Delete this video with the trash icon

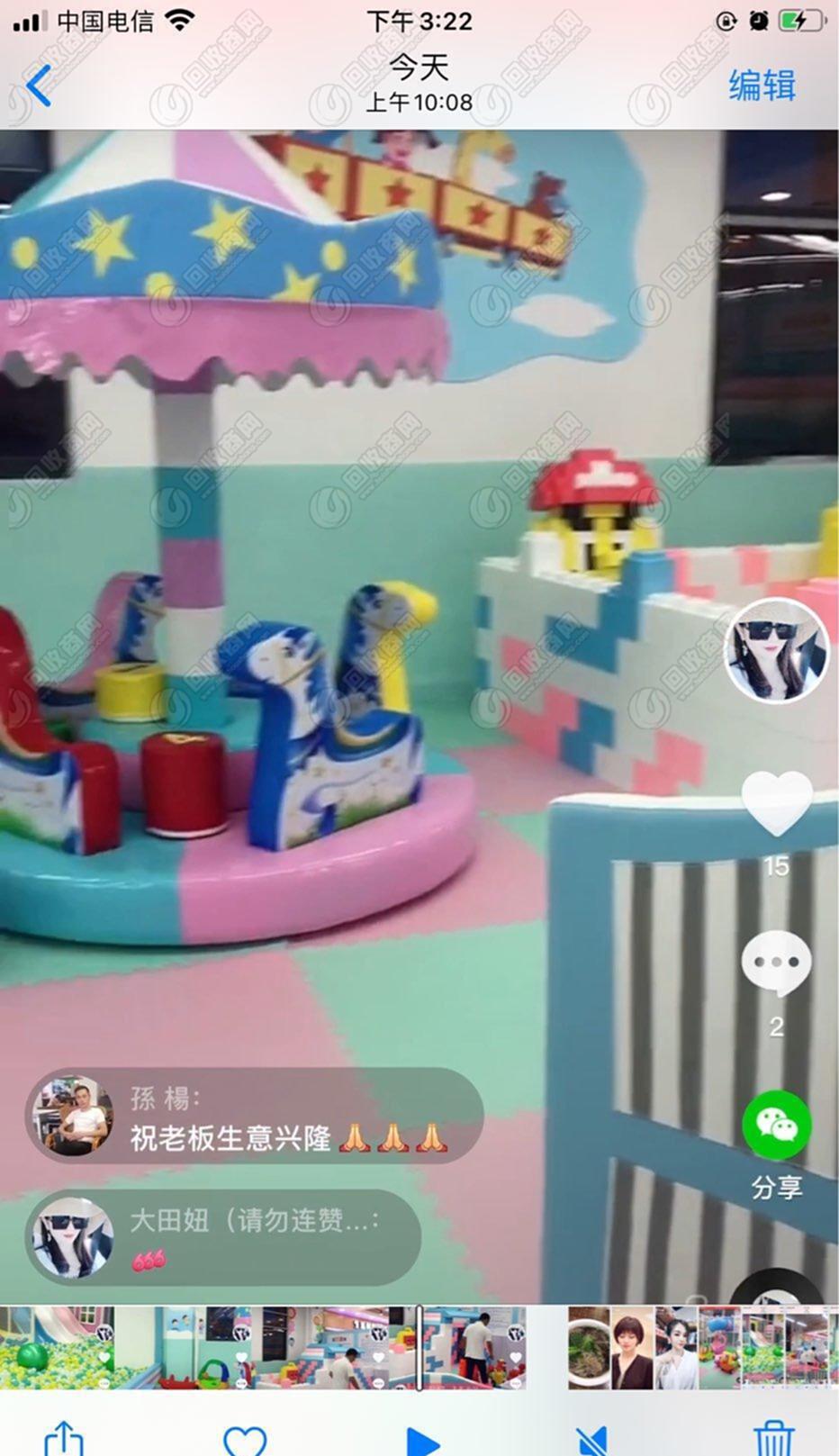[x=773, y=1439]
